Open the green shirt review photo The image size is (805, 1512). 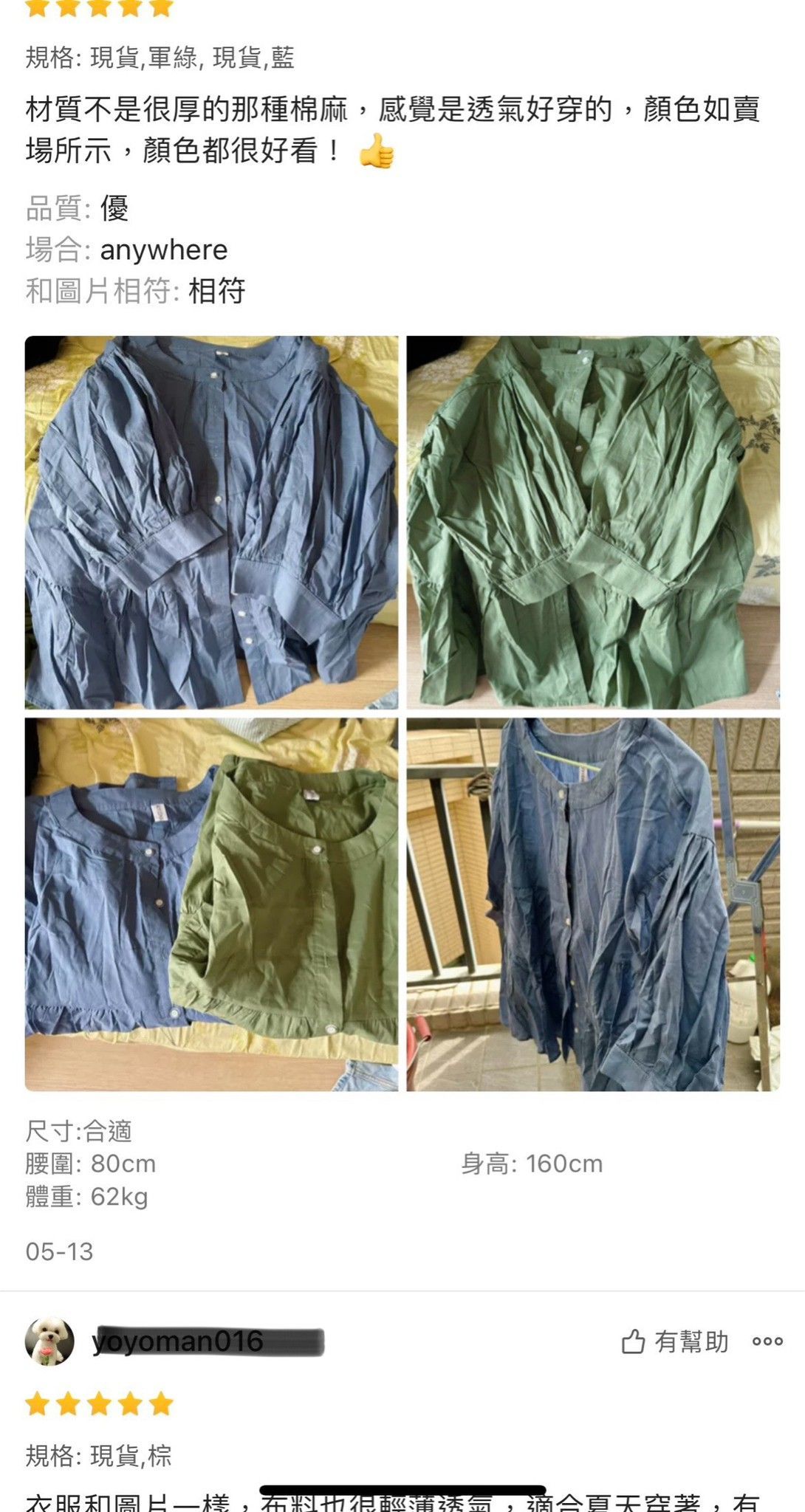tap(593, 523)
